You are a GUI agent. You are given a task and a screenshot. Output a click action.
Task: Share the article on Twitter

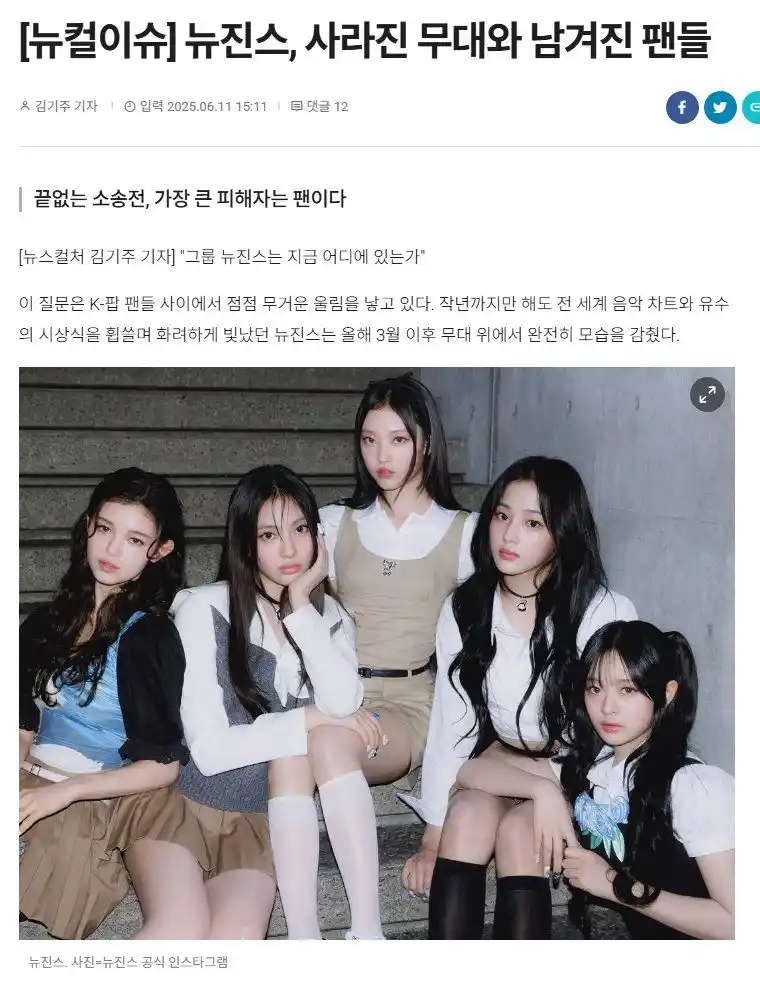pos(720,107)
